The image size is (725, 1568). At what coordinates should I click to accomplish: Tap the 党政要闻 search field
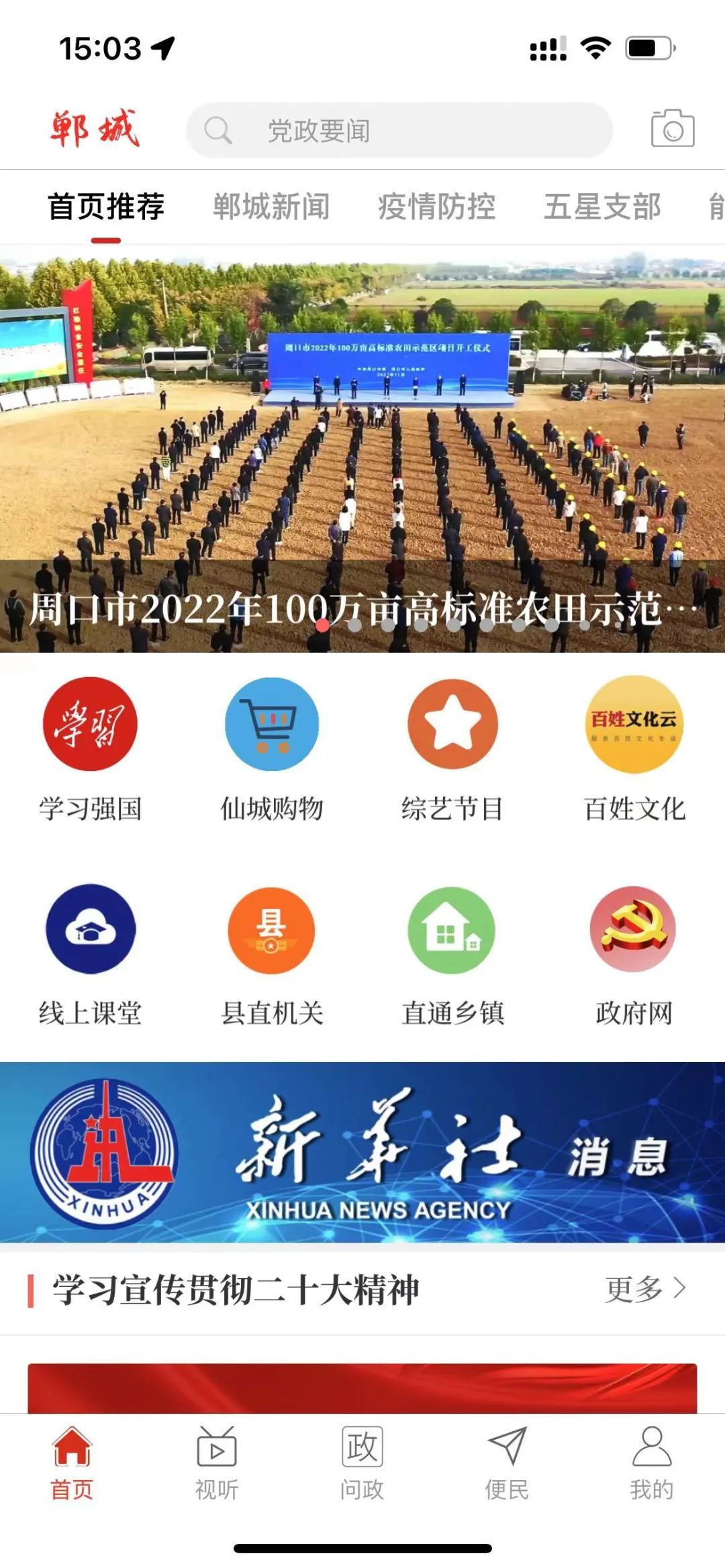point(403,129)
